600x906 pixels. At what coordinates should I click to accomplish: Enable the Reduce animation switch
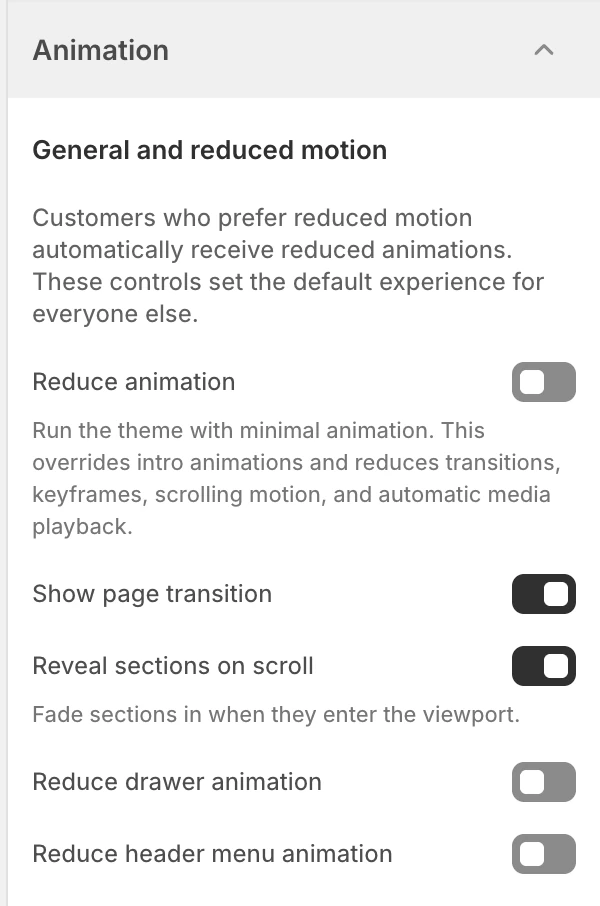(543, 382)
